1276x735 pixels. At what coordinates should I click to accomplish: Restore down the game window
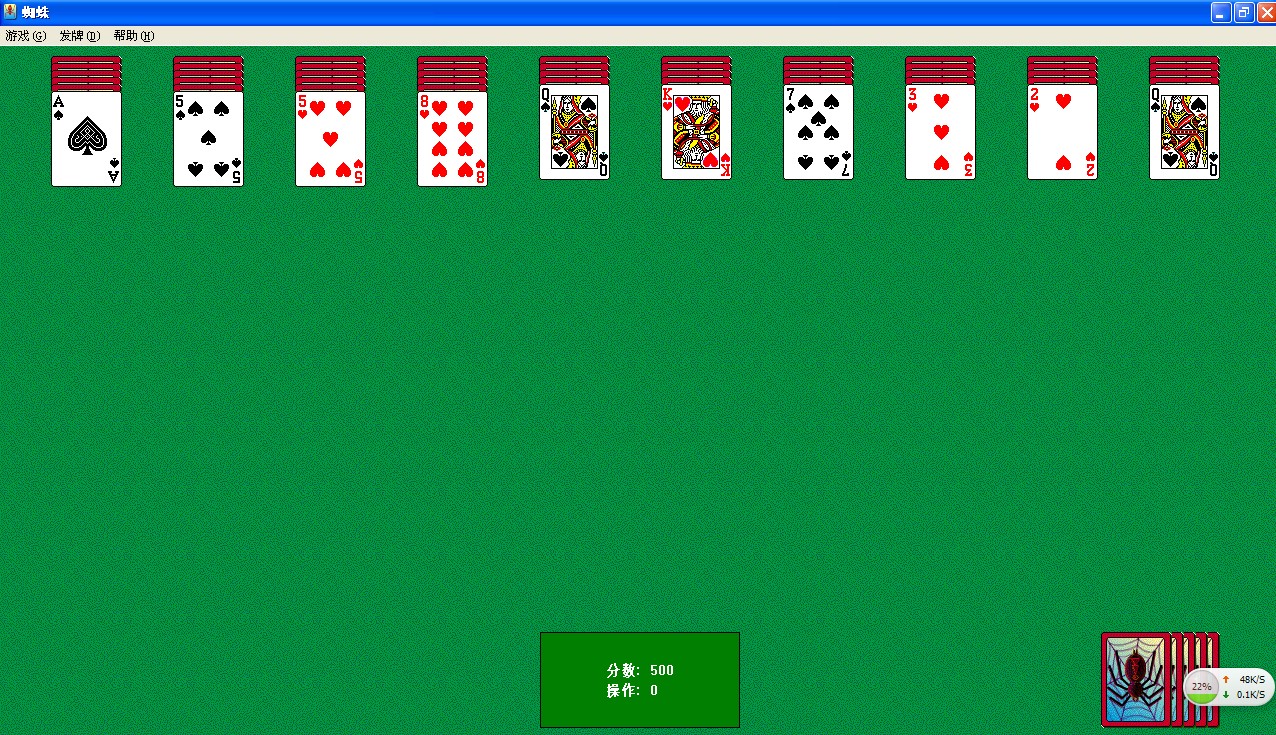[1244, 13]
